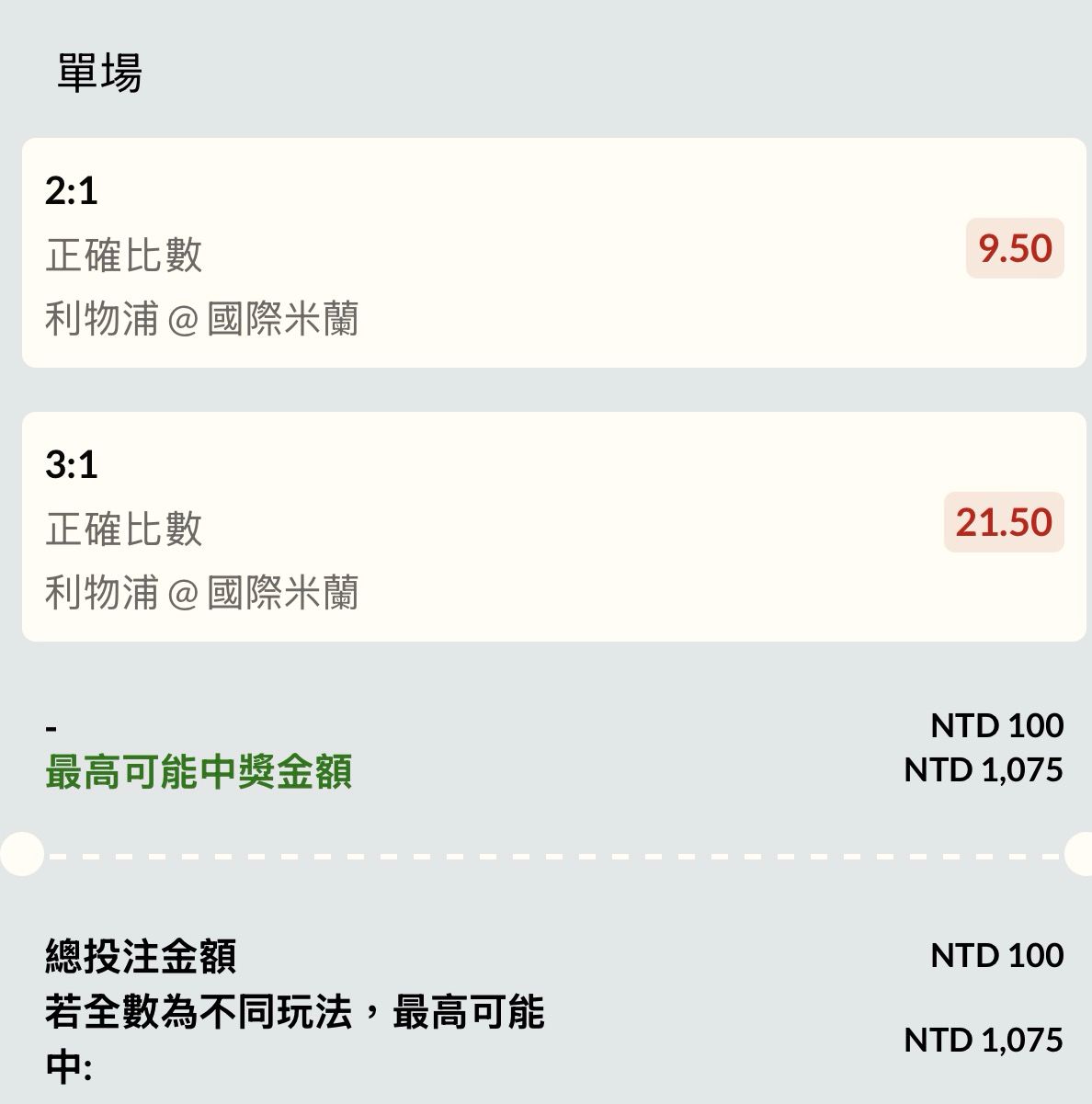Screen dimensions: 1092x1104
Task: Open the 2:1 correct score selection card
Action: pyautogui.click(x=460, y=253)
